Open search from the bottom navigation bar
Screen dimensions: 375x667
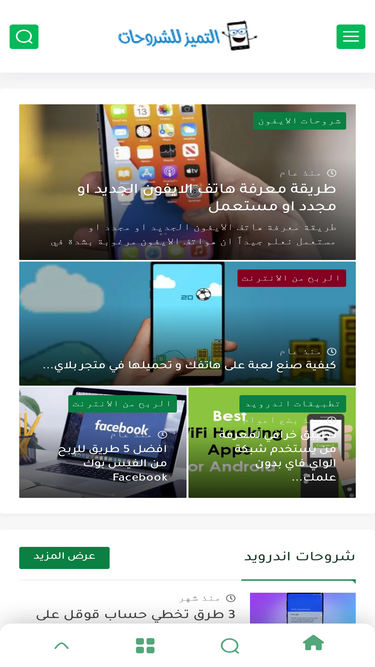[x=230, y=646]
